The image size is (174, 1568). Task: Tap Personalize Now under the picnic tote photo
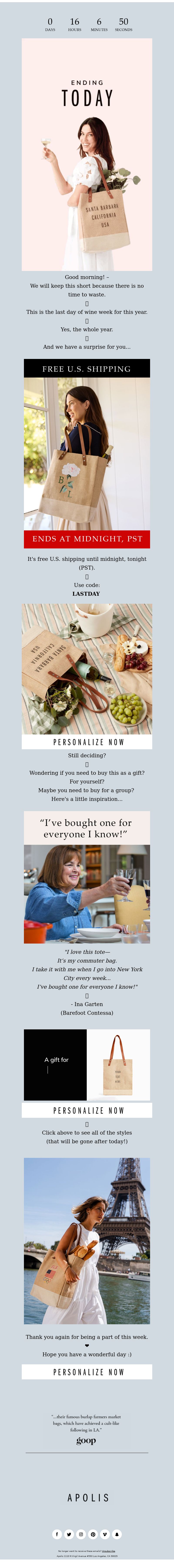(x=87, y=742)
